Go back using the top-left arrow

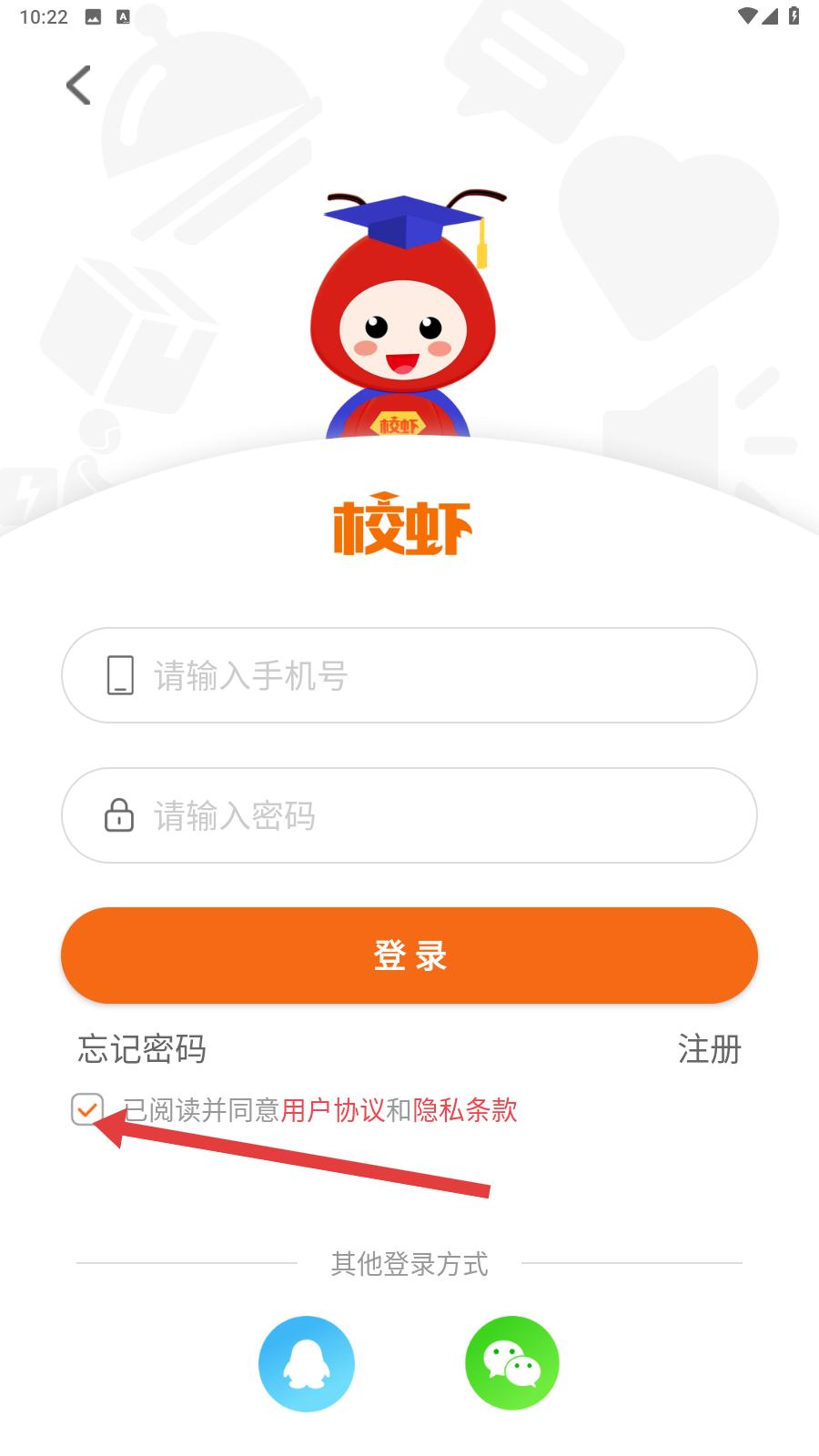point(79,86)
